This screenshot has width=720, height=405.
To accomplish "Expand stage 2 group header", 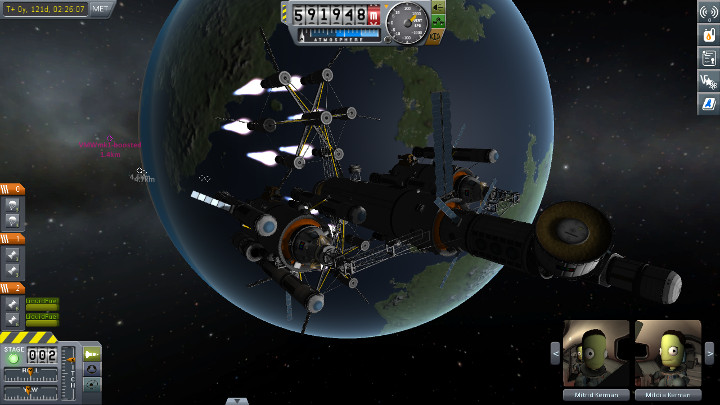I will pyautogui.click(x=13, y=289).
